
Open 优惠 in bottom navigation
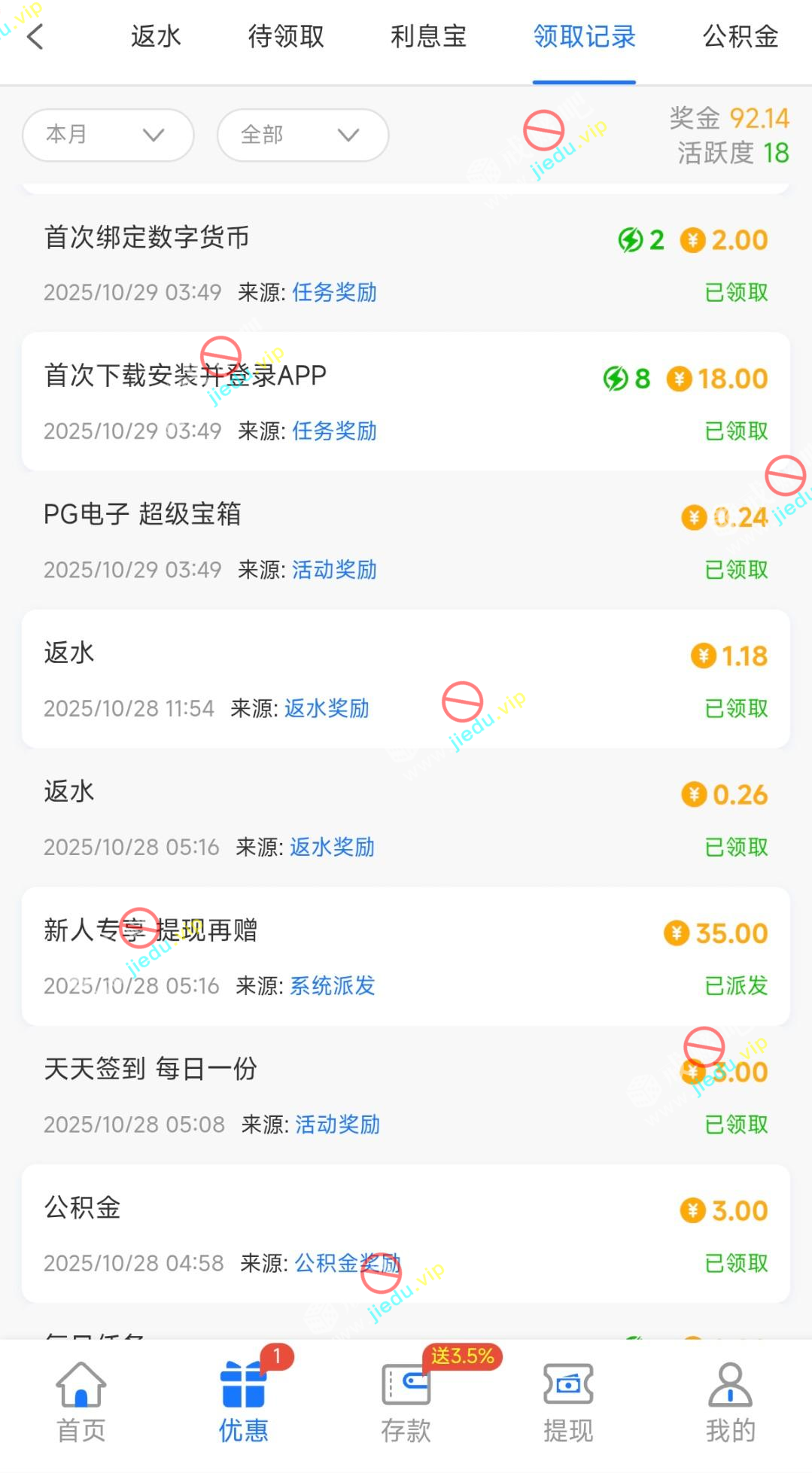pos(243,1401)
